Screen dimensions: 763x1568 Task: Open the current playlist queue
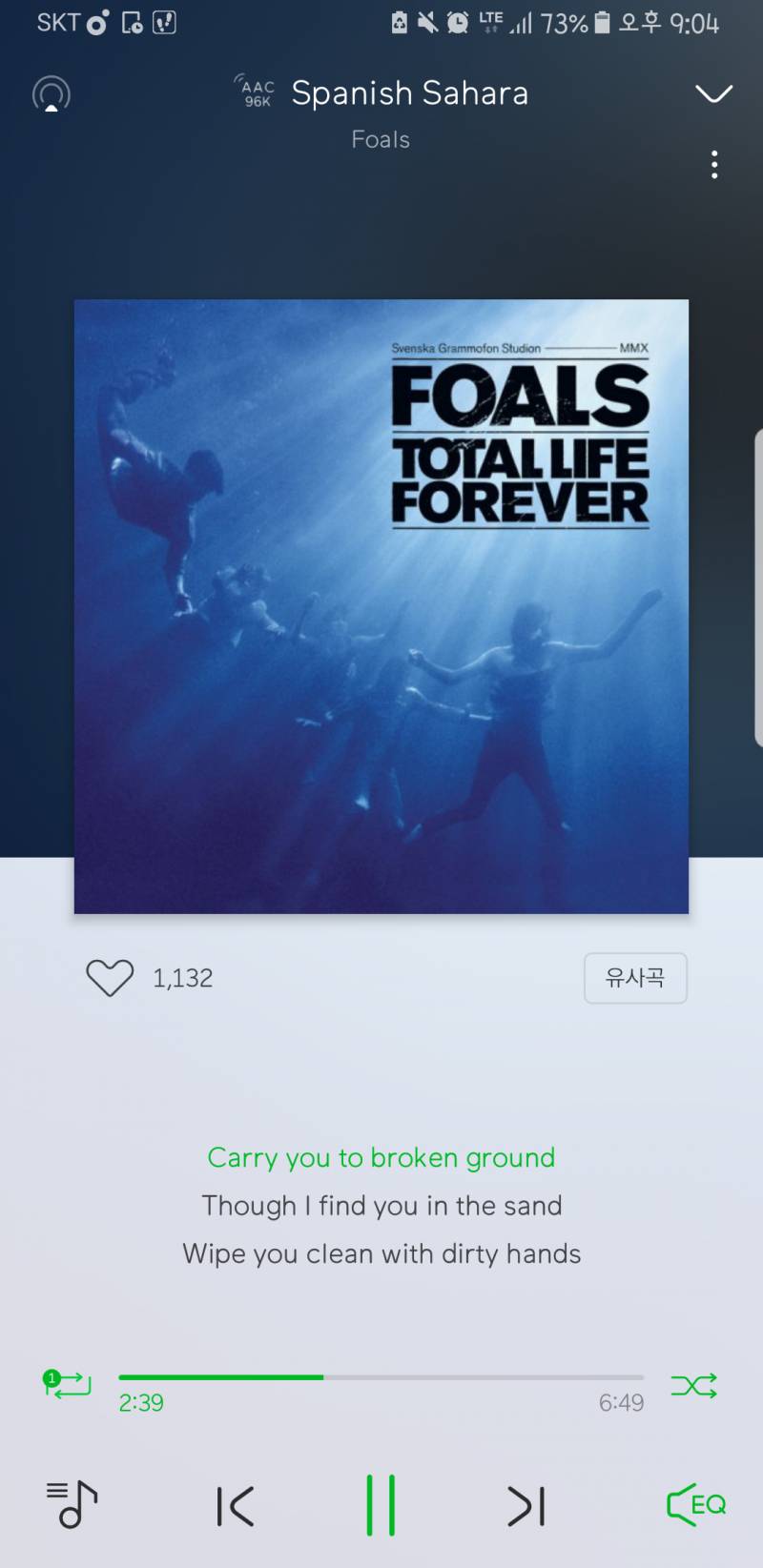(72, 1505)
